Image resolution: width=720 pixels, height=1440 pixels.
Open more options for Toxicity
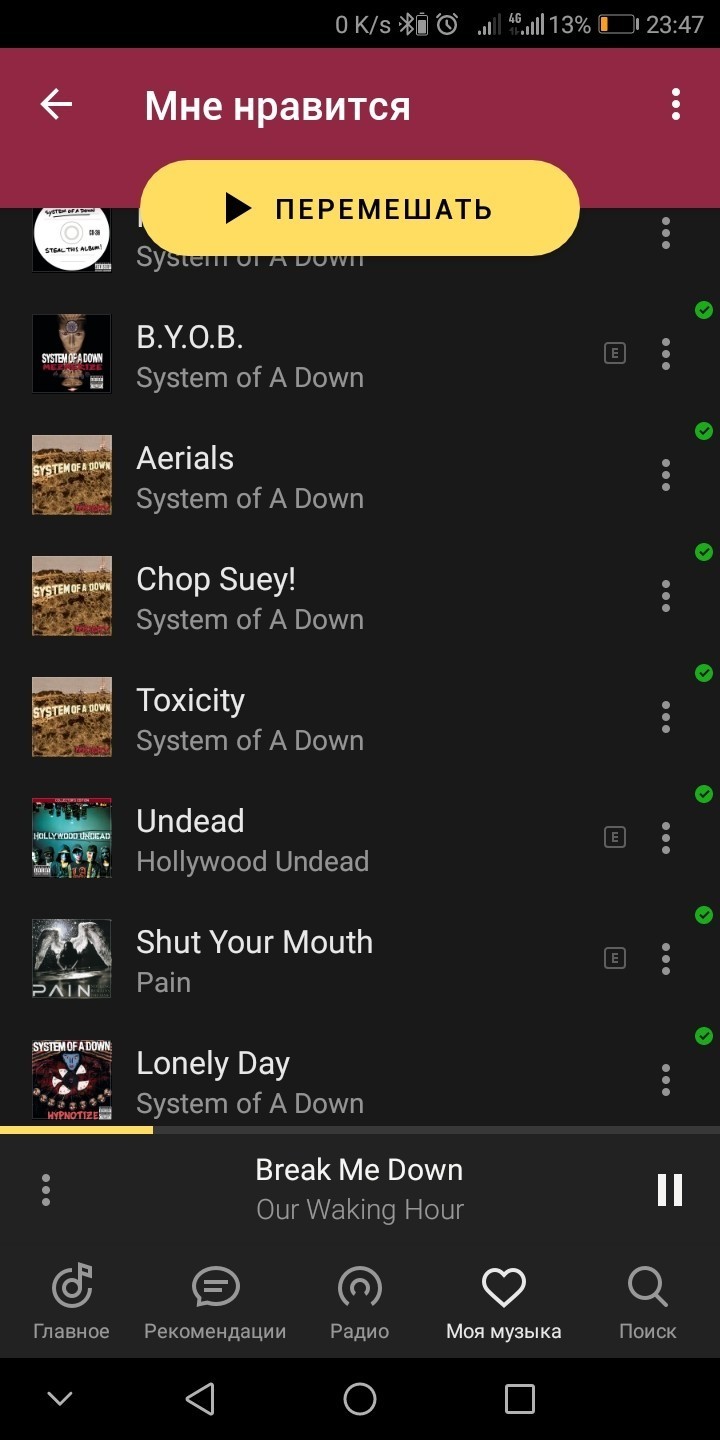click(665, 717)
